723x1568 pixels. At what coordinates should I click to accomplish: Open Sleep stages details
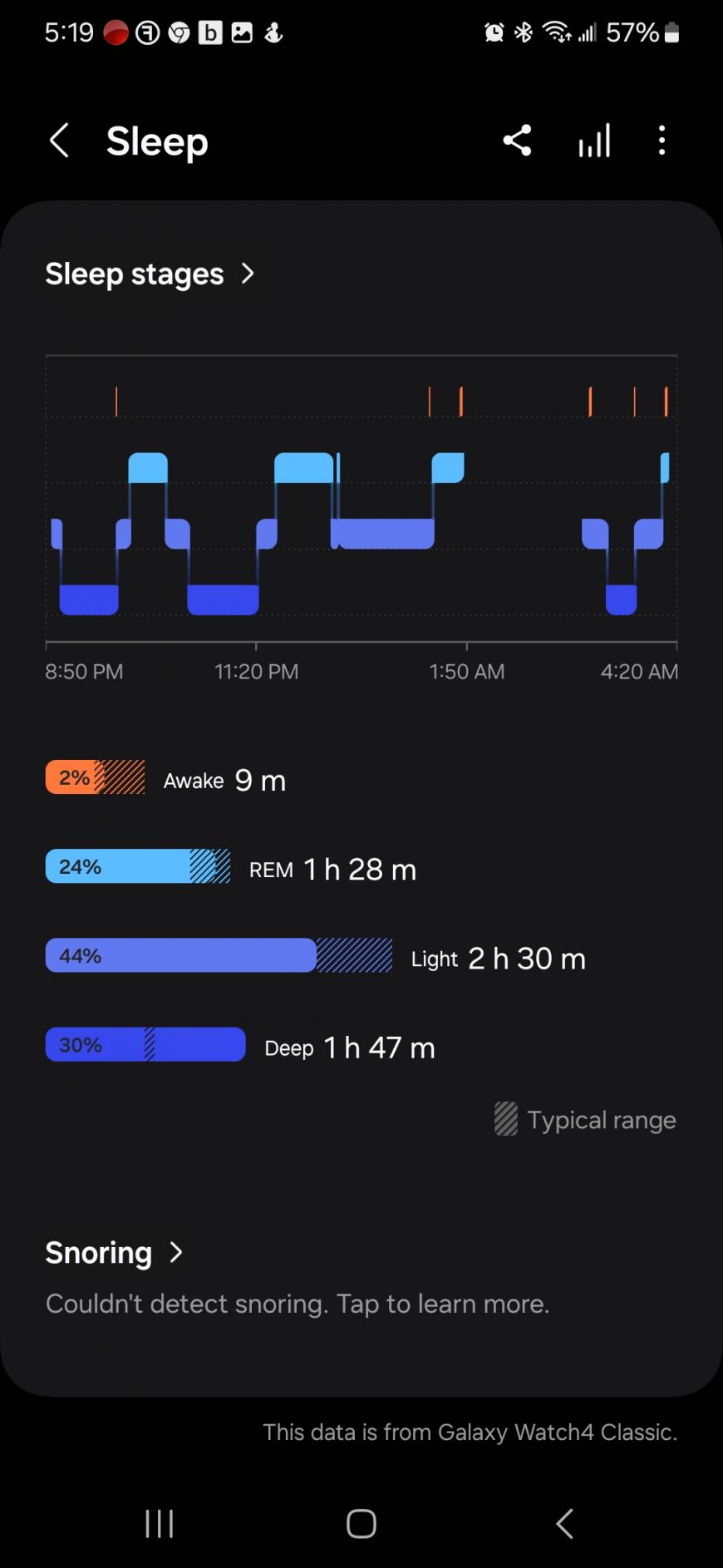[x=150, y=274]
